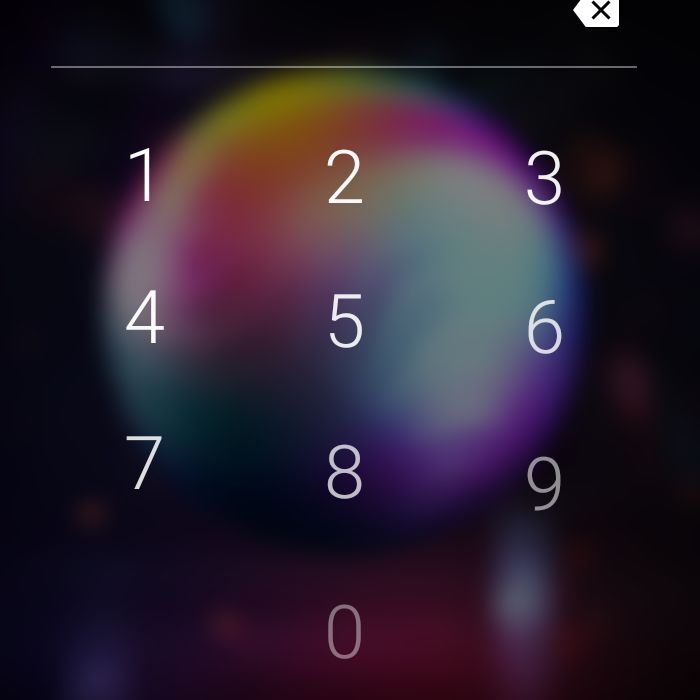The height and width of the screenshot is (700, 700).
Task: Delete the last entered PIN digit
Action: [598, 12]
